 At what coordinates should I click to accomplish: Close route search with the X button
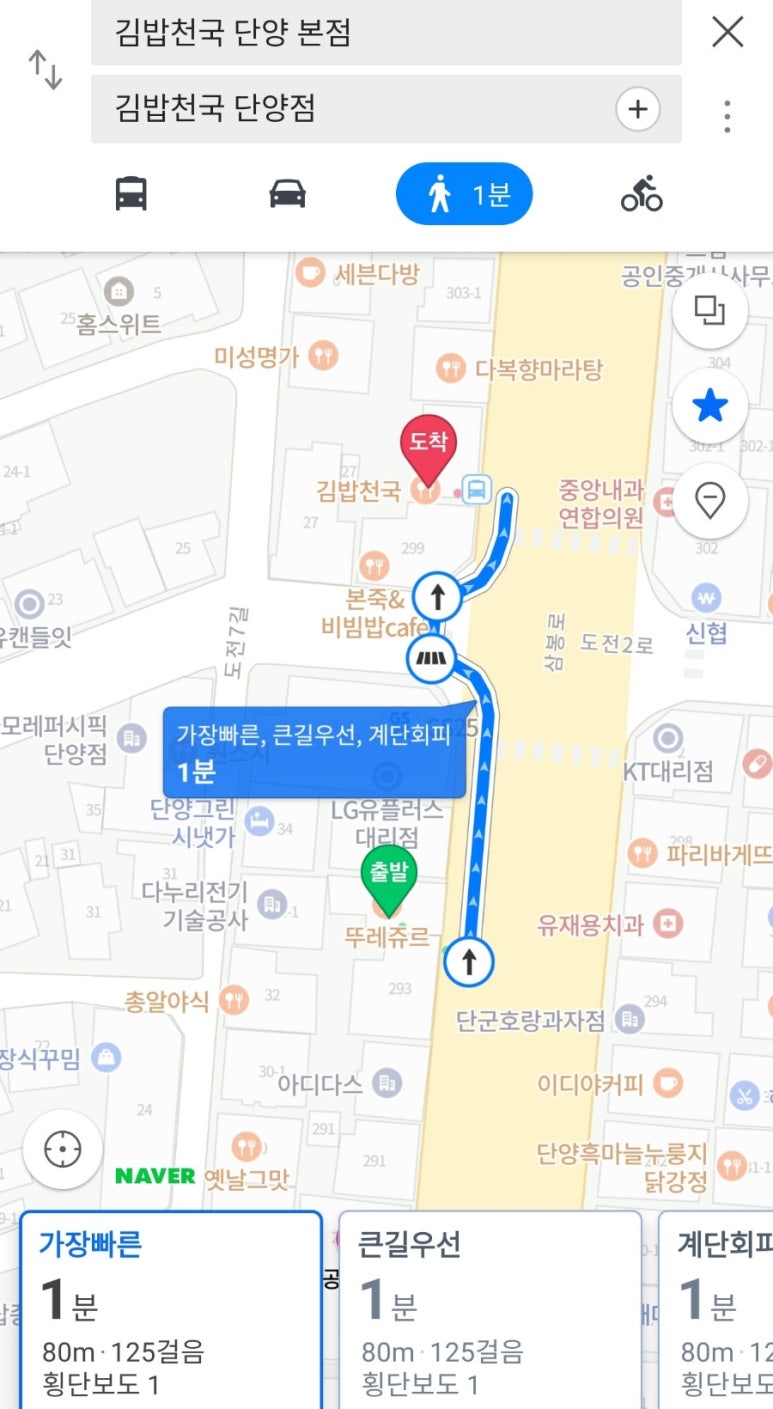(729, 31)
